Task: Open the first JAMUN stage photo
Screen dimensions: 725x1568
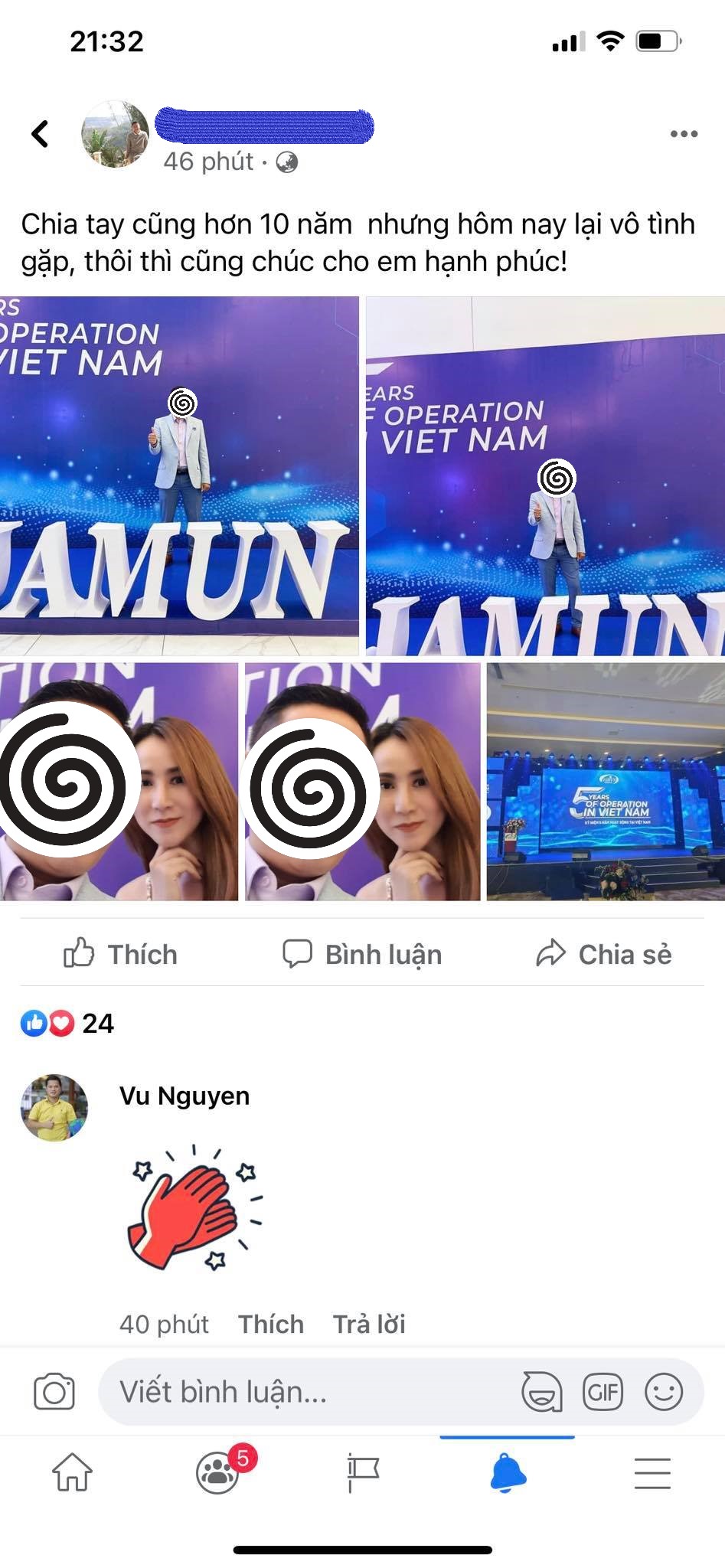Action: point(179,475)
